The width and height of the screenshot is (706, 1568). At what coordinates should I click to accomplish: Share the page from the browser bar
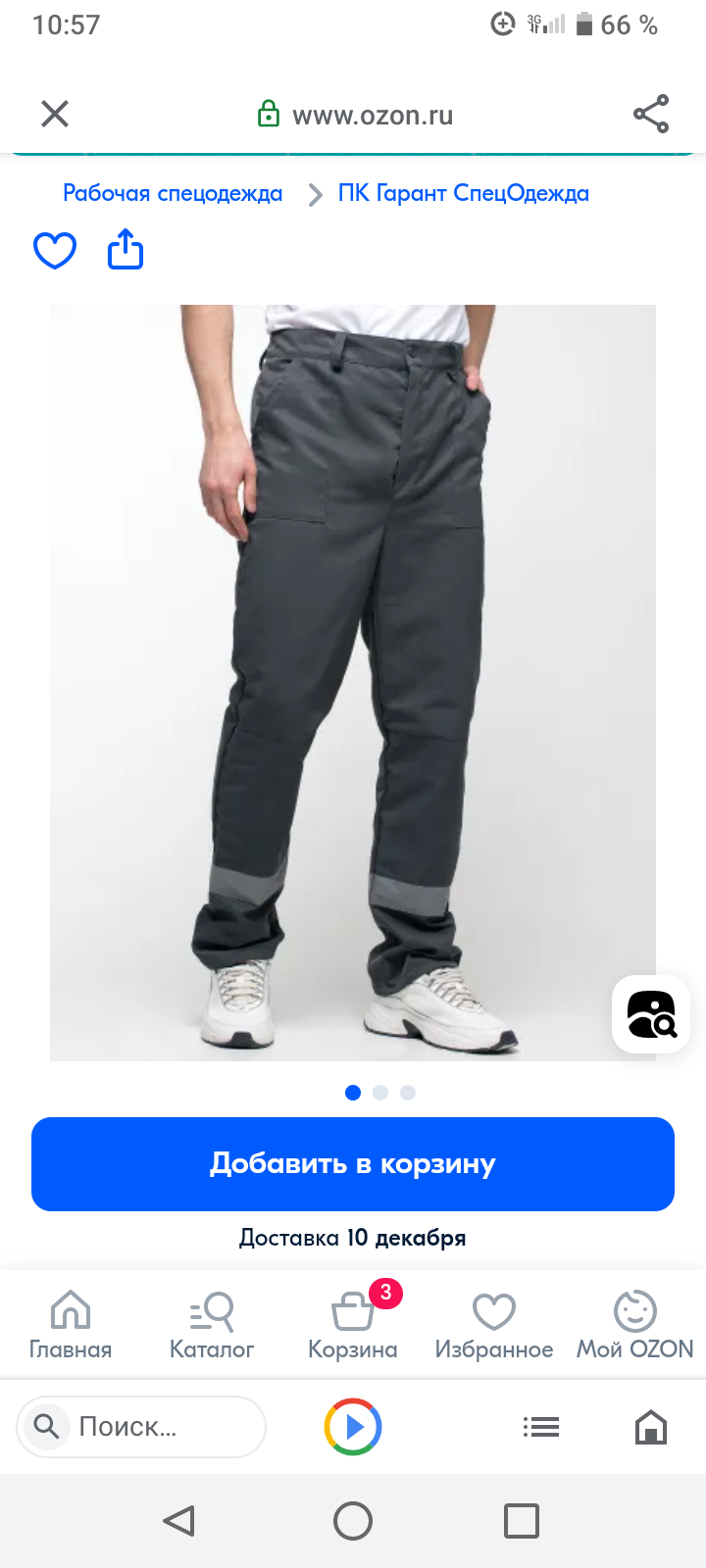click(x=651, y=115)
